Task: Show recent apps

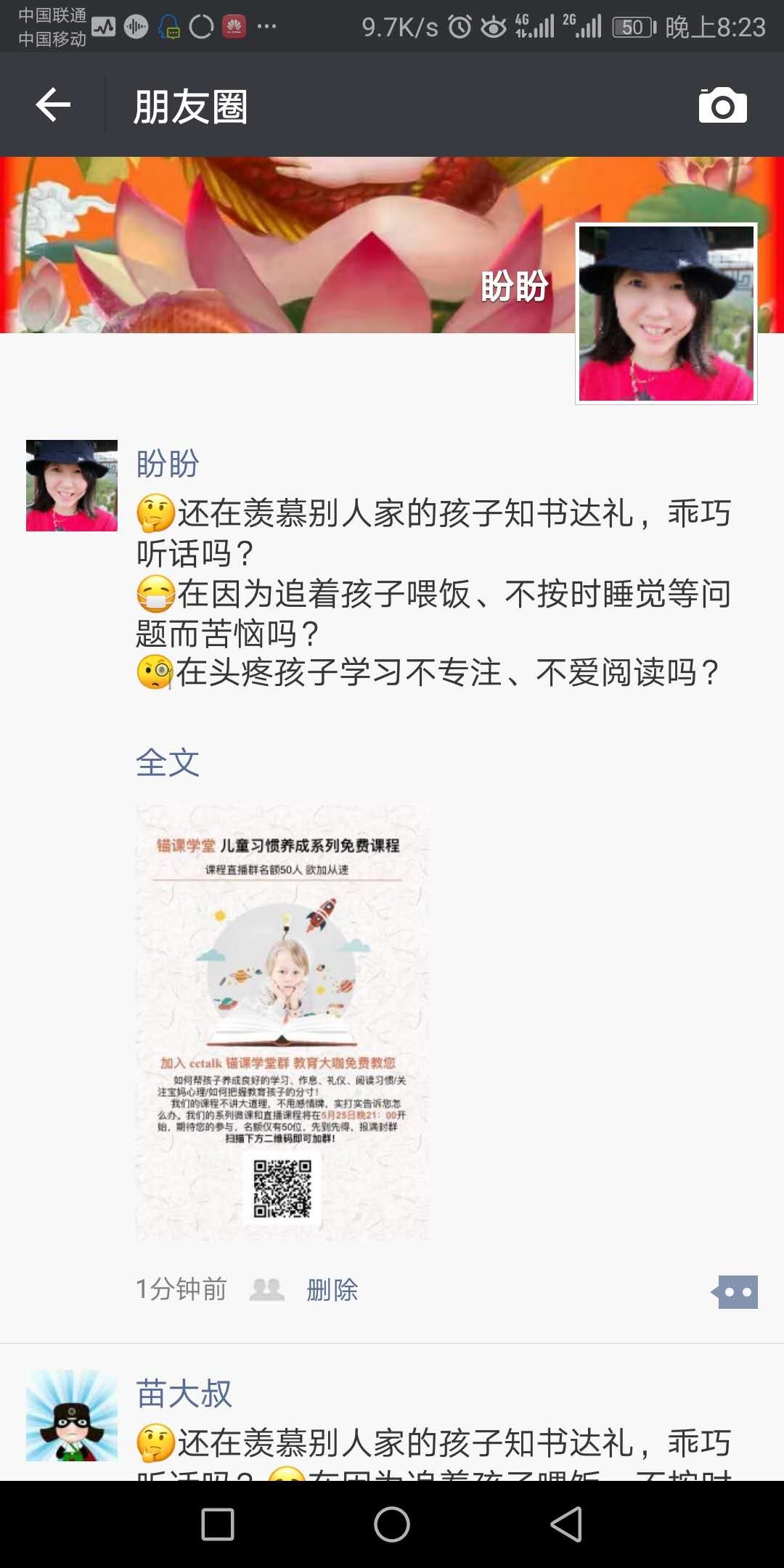Action: pos(217,1524)
